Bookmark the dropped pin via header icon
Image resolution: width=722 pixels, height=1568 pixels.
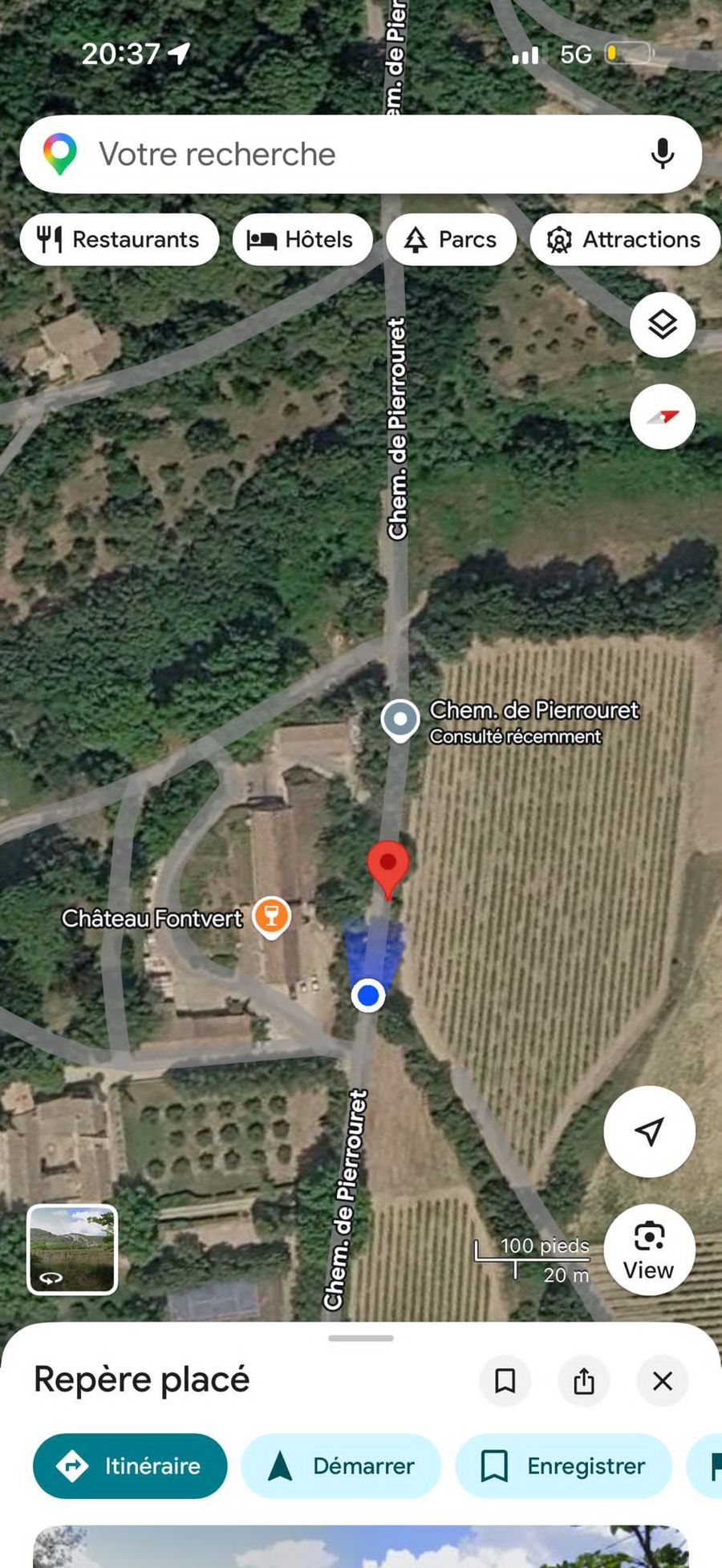coord(505,1381)
